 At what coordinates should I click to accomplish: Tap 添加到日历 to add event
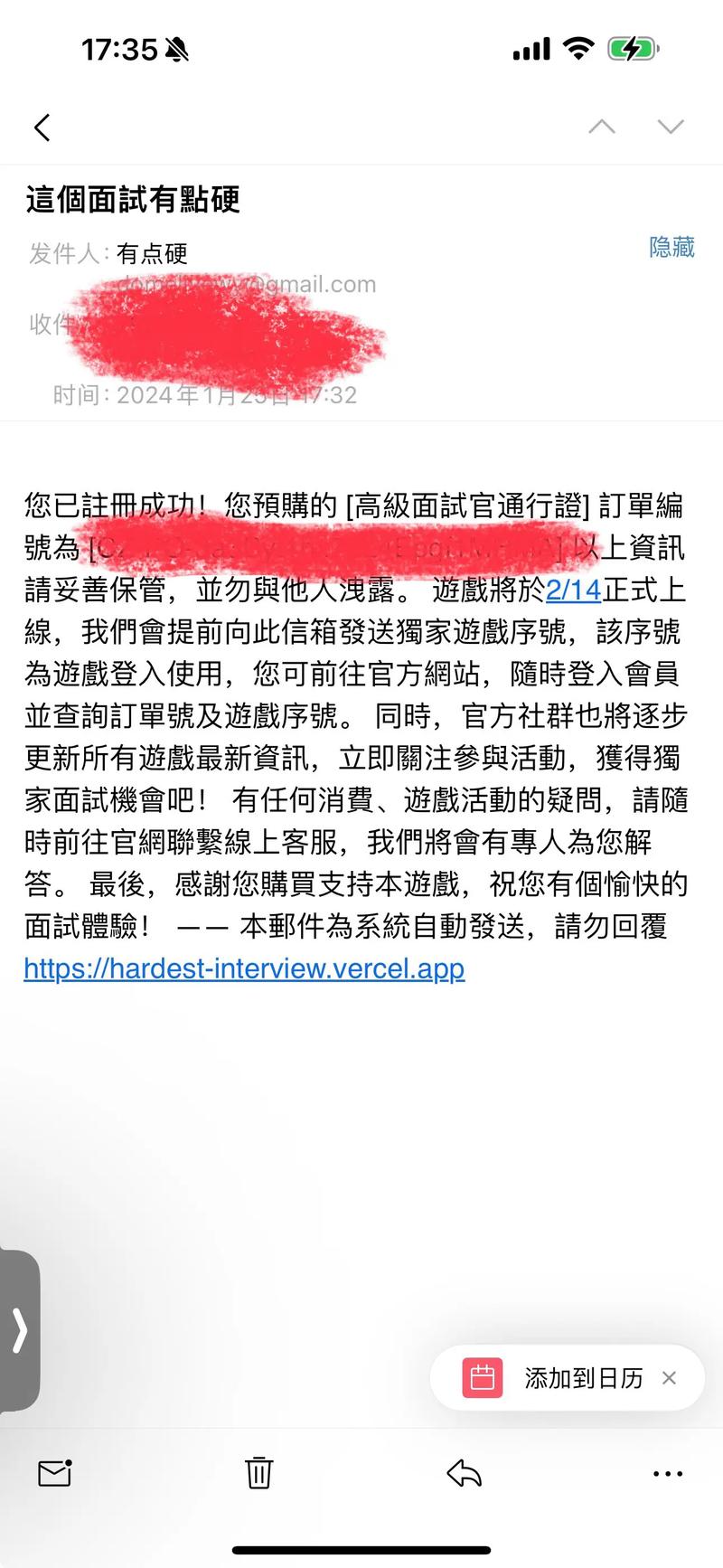[x=552, y=1377]
